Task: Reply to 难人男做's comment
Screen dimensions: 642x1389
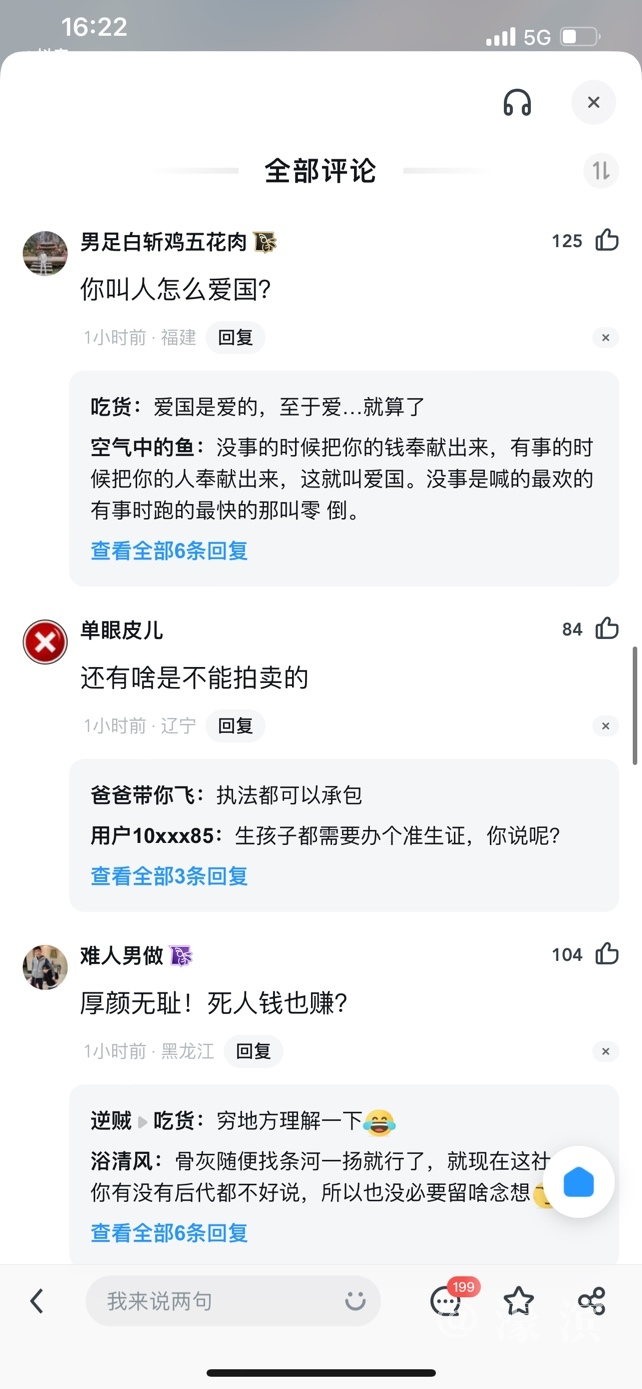Action: point(254,1051)
